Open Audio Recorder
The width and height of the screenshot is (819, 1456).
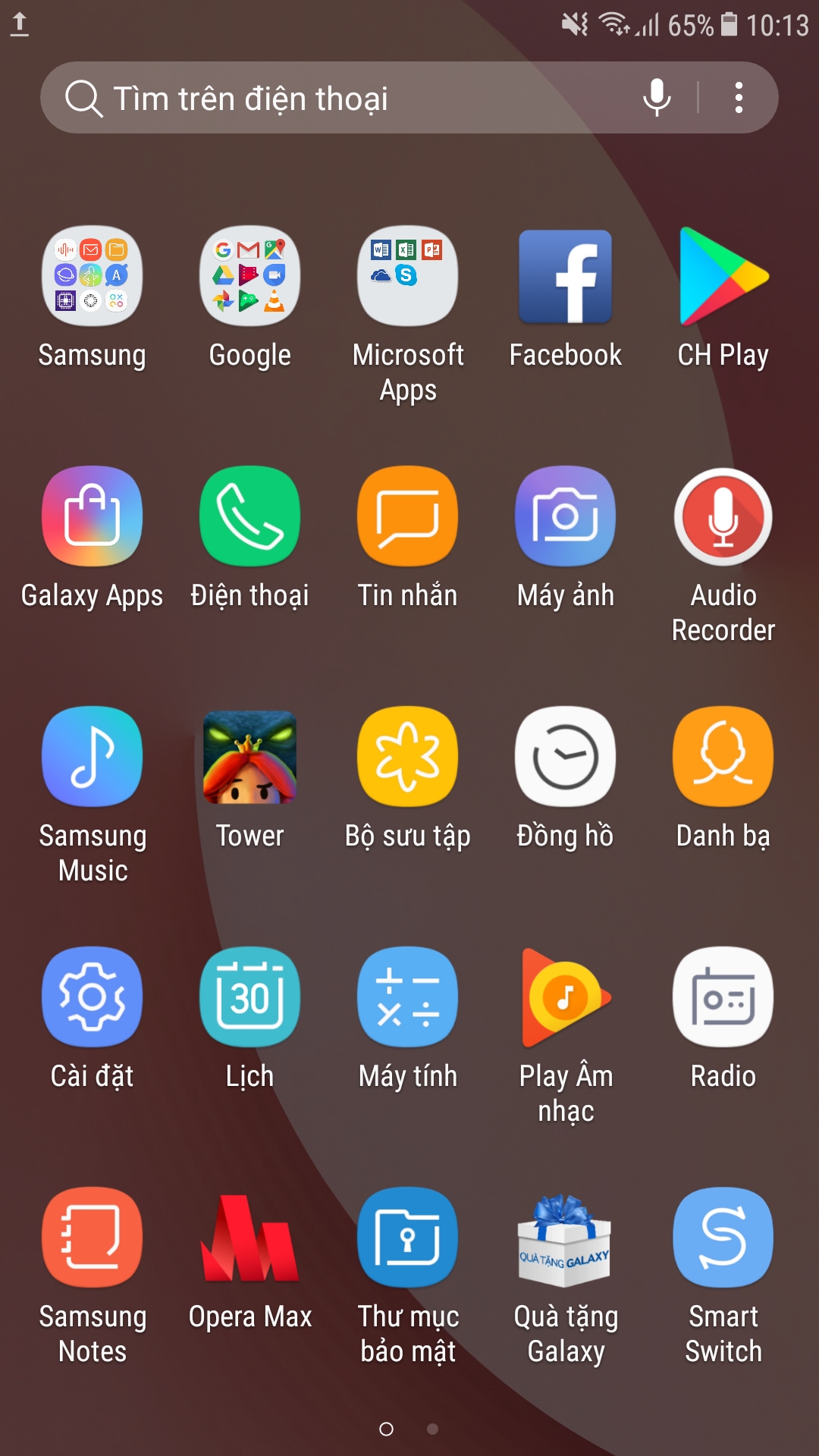pos(723,517)
